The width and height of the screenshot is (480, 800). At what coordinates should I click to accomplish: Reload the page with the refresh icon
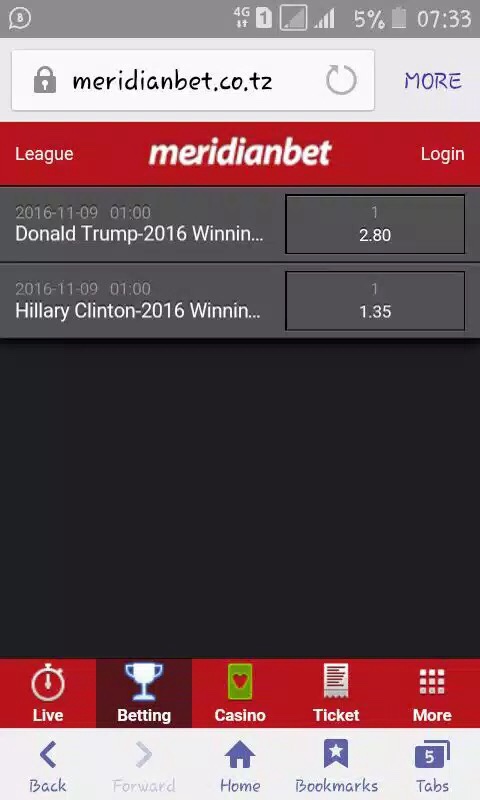[341, 80]
